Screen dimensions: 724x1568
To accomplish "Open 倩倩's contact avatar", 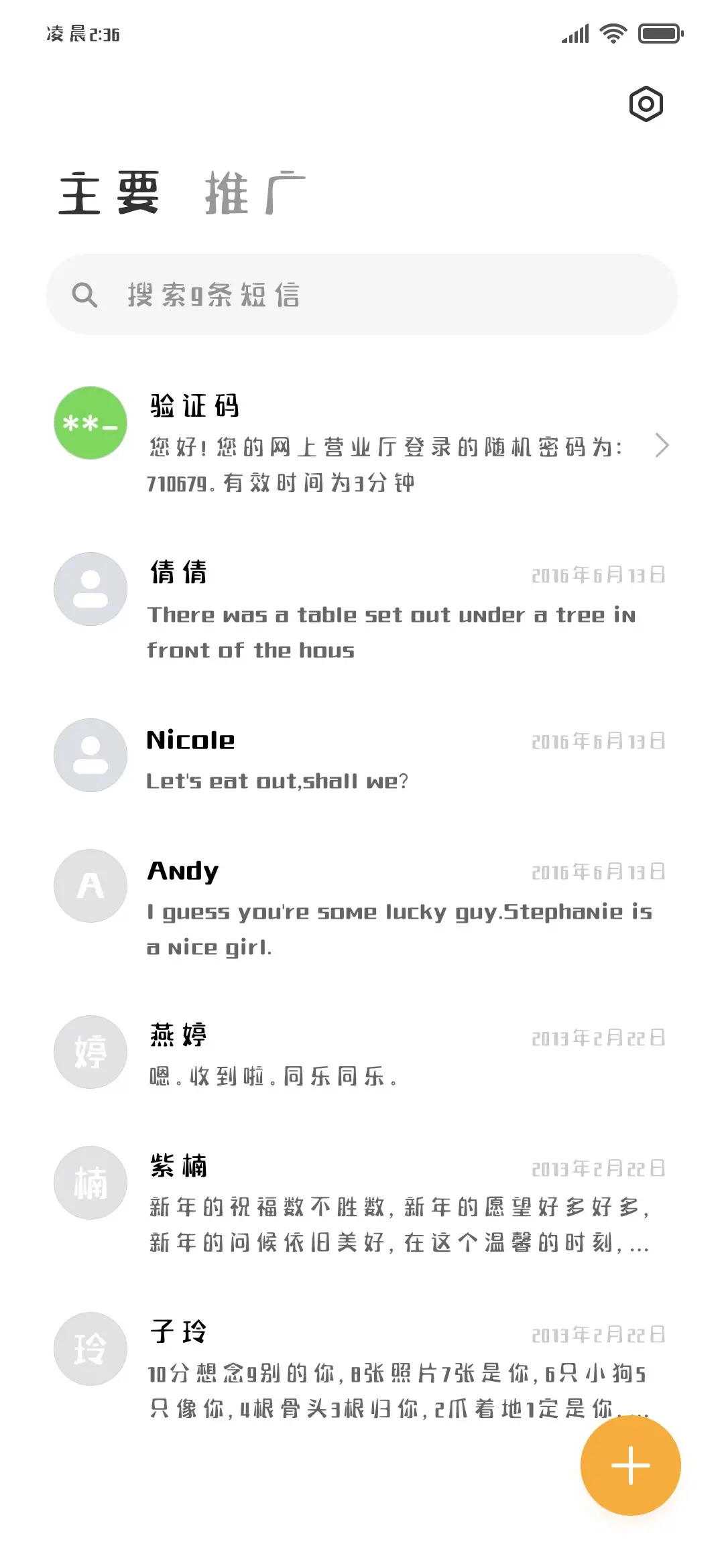I will tap(90, 588).
